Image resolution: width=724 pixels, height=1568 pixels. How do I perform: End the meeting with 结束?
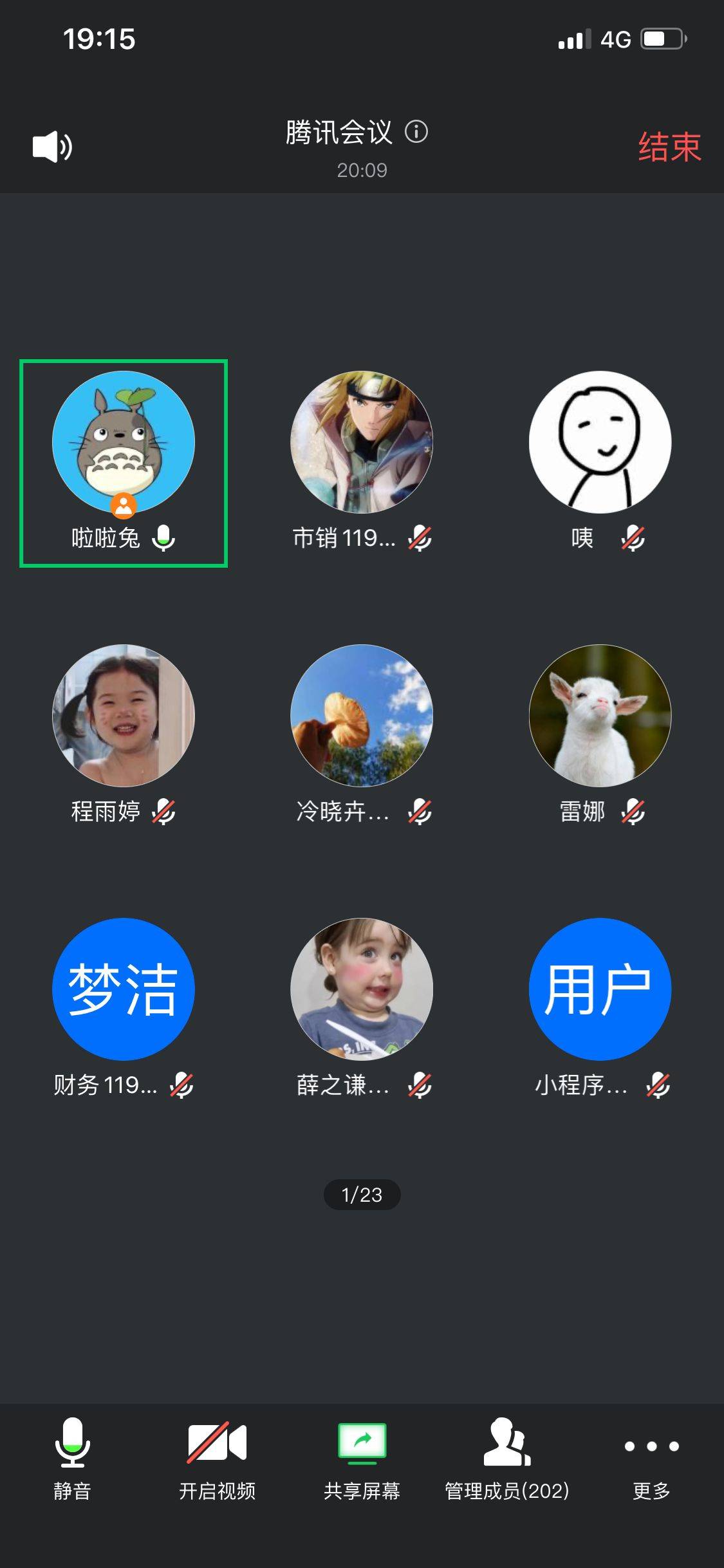[669, 147]
